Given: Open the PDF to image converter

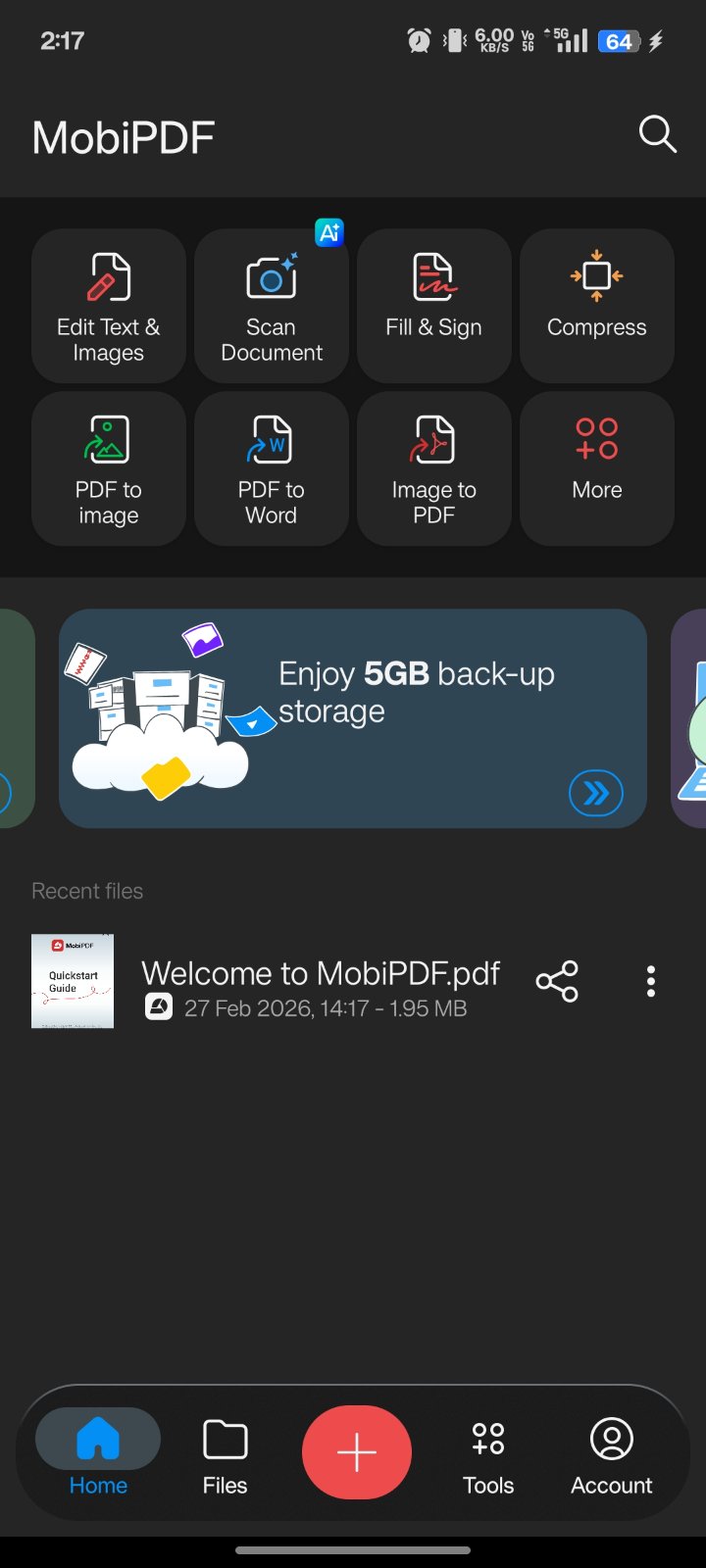Looking at the screenshot, I should pyautogui.click(x=109, y=468).
